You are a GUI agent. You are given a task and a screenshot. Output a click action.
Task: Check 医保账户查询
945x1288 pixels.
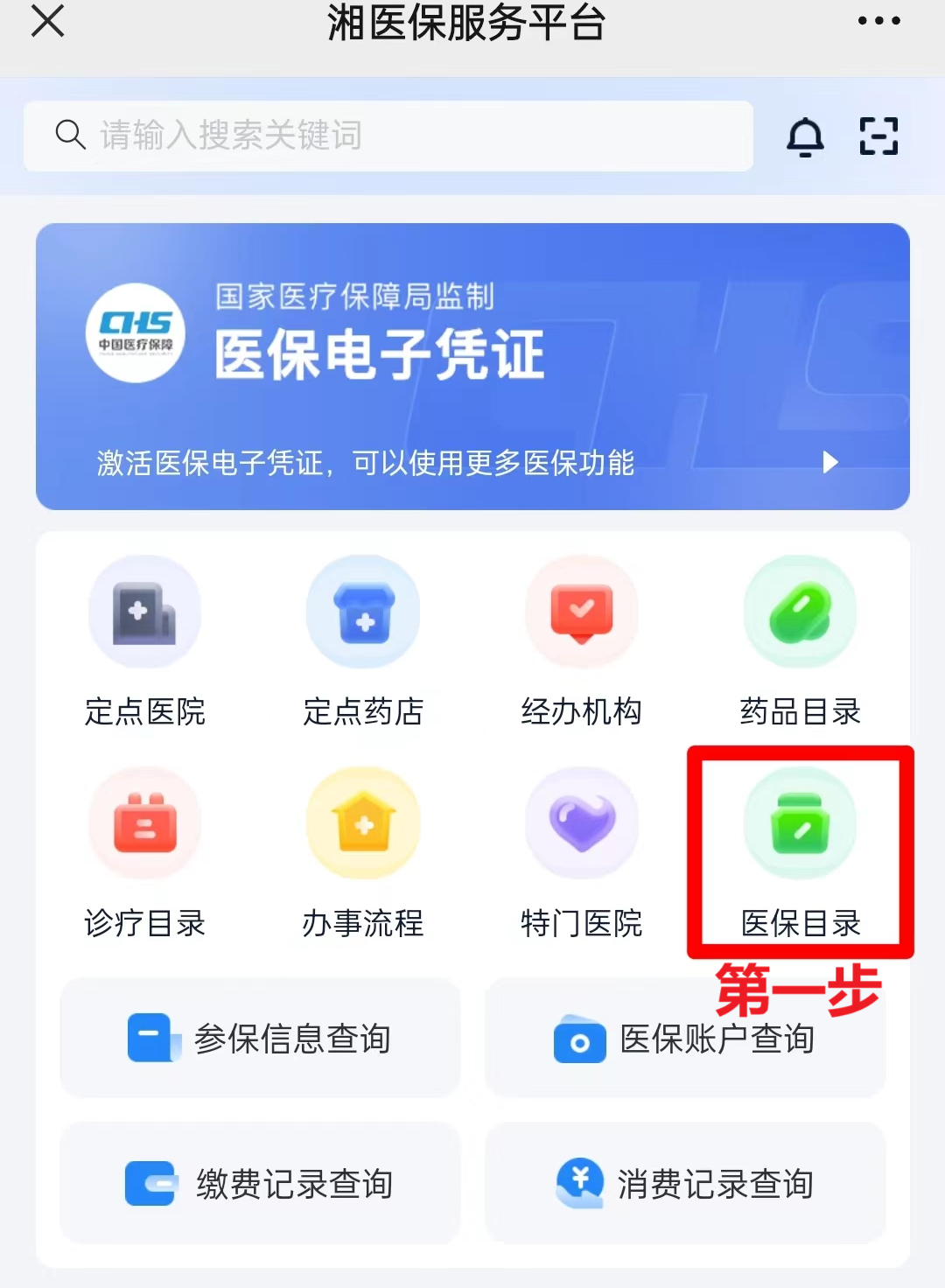tap(685, 1039)
